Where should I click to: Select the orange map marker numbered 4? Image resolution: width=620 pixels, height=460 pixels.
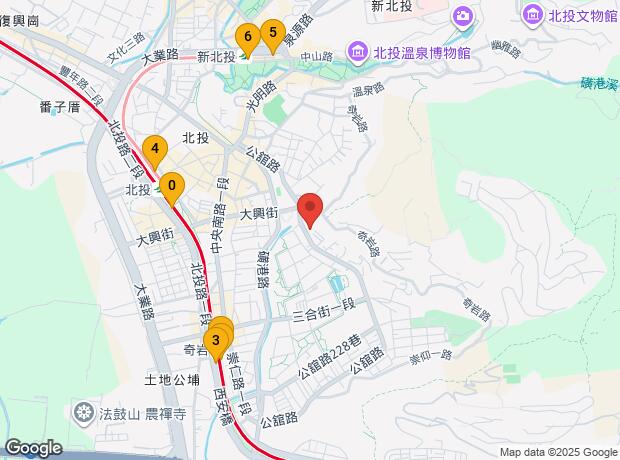153,149
